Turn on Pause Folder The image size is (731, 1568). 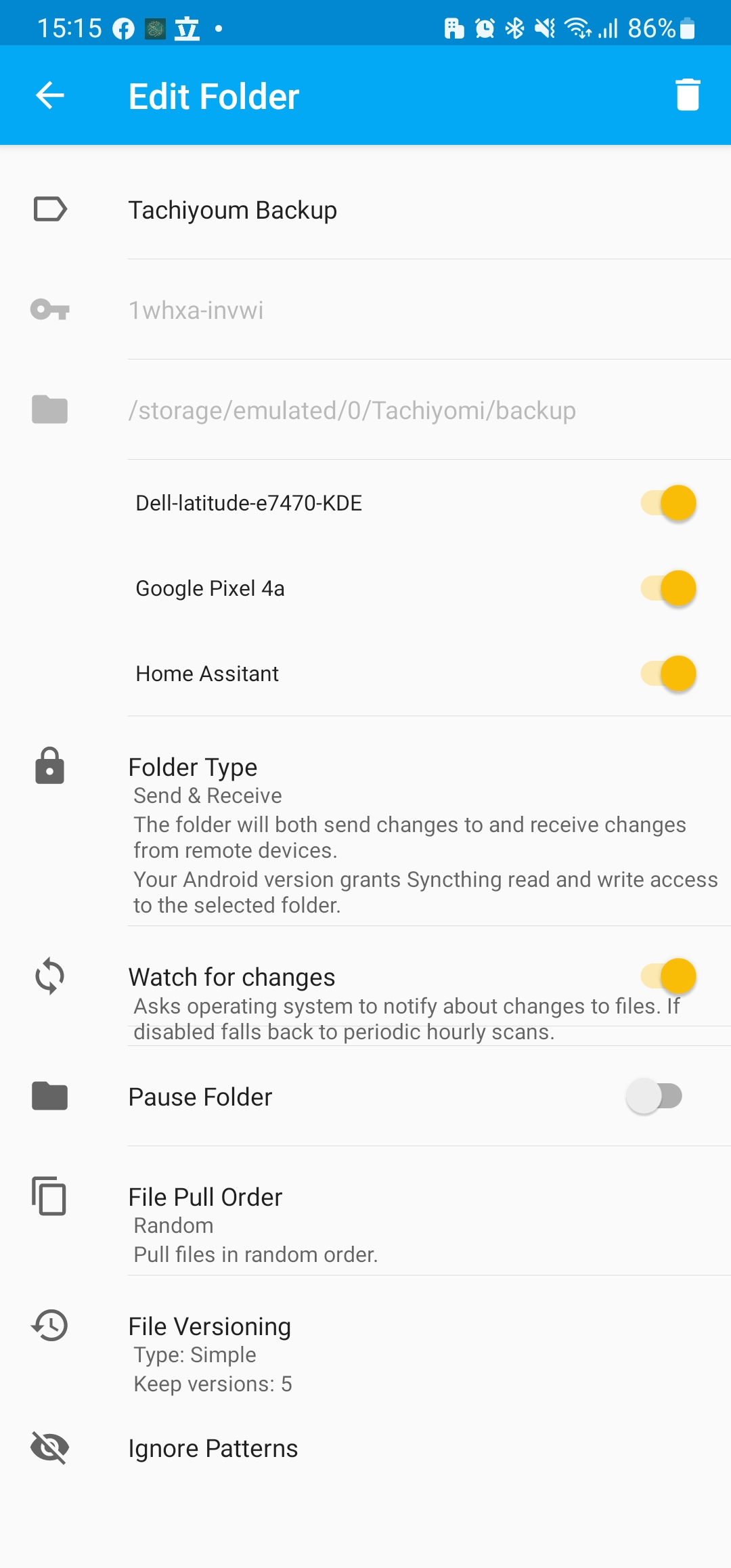[654, 1096]
